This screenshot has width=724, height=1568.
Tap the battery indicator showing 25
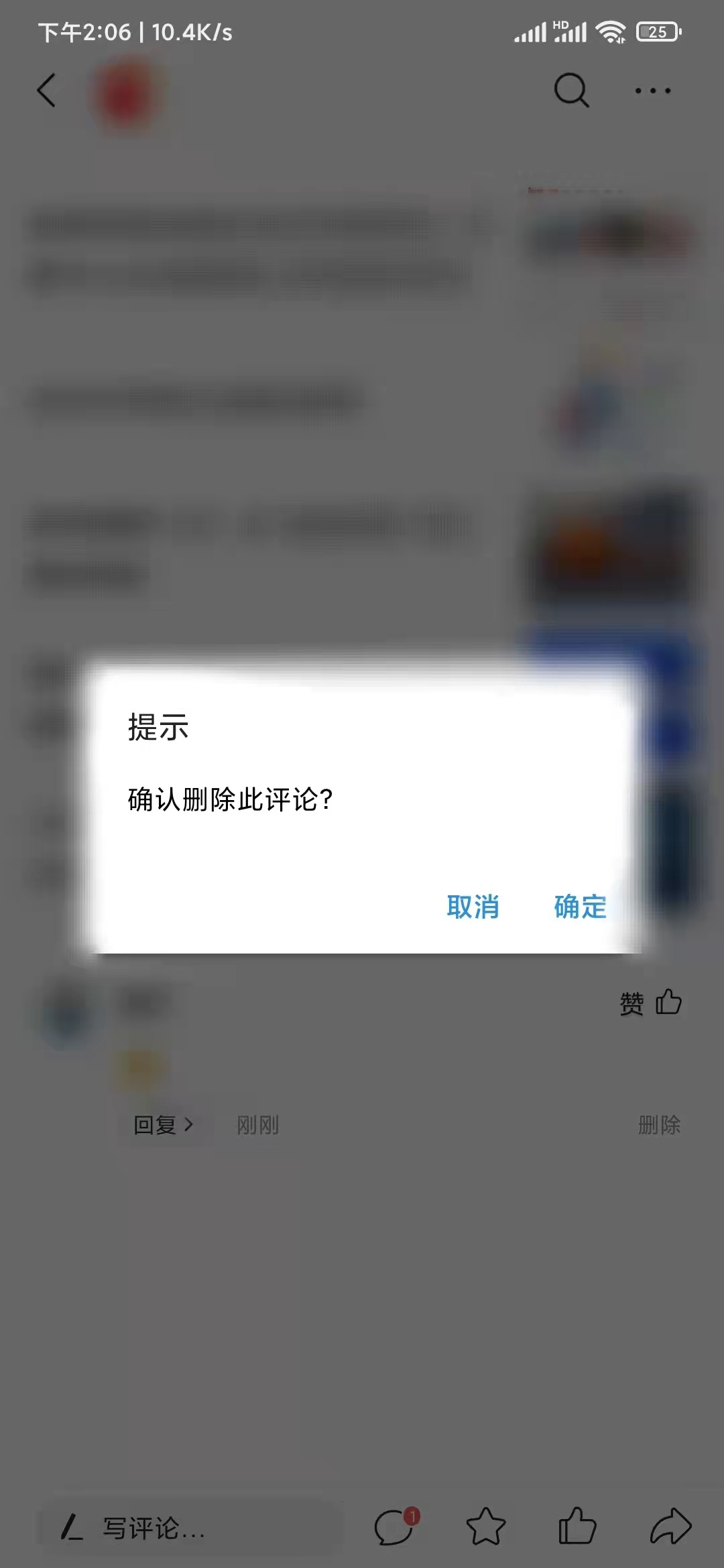(659, 31)
